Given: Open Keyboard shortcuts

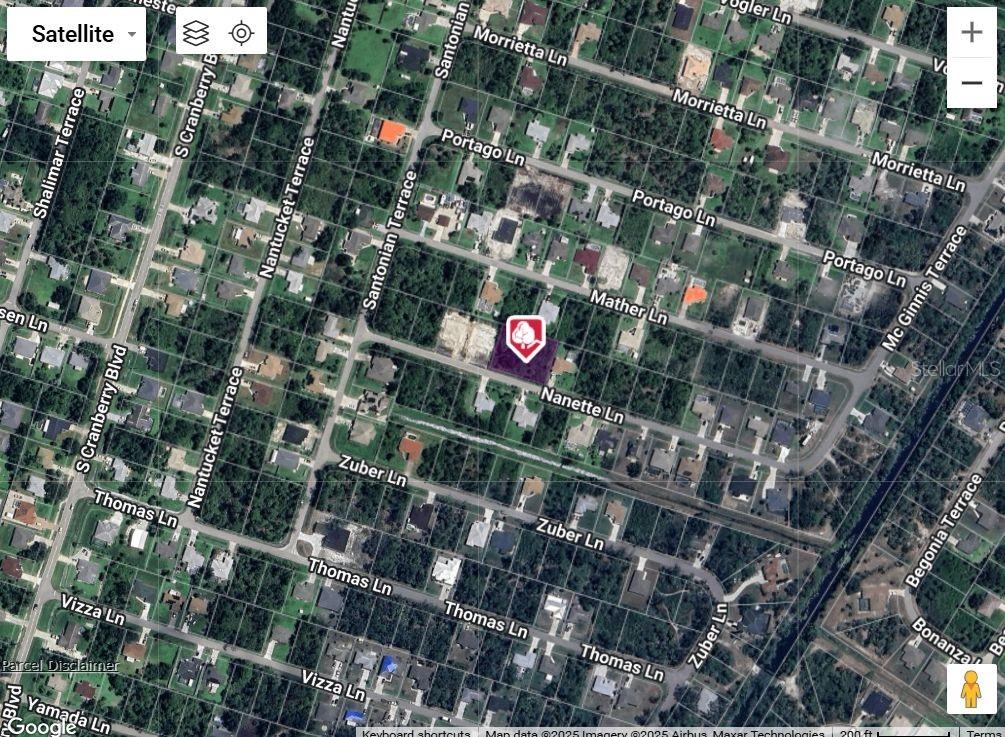Looking at the screenshot, I should 416,732.
